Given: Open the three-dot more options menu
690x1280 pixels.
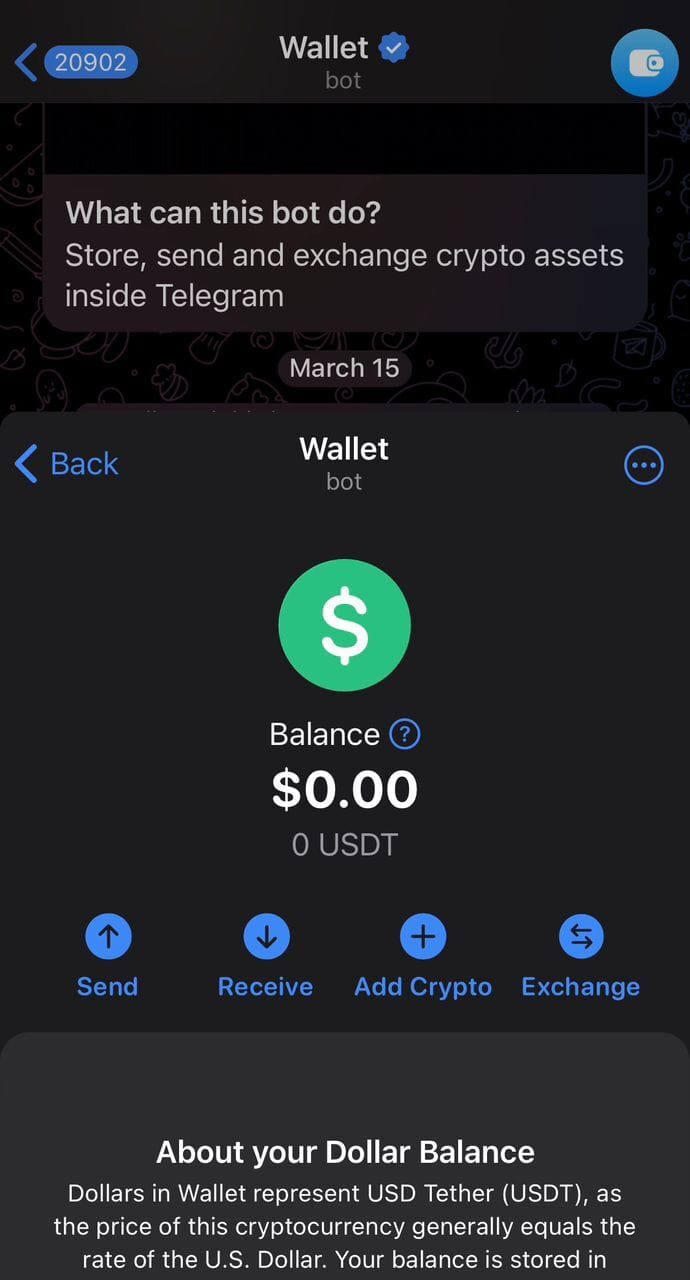Looking at the screenshot, I should 643,465.
